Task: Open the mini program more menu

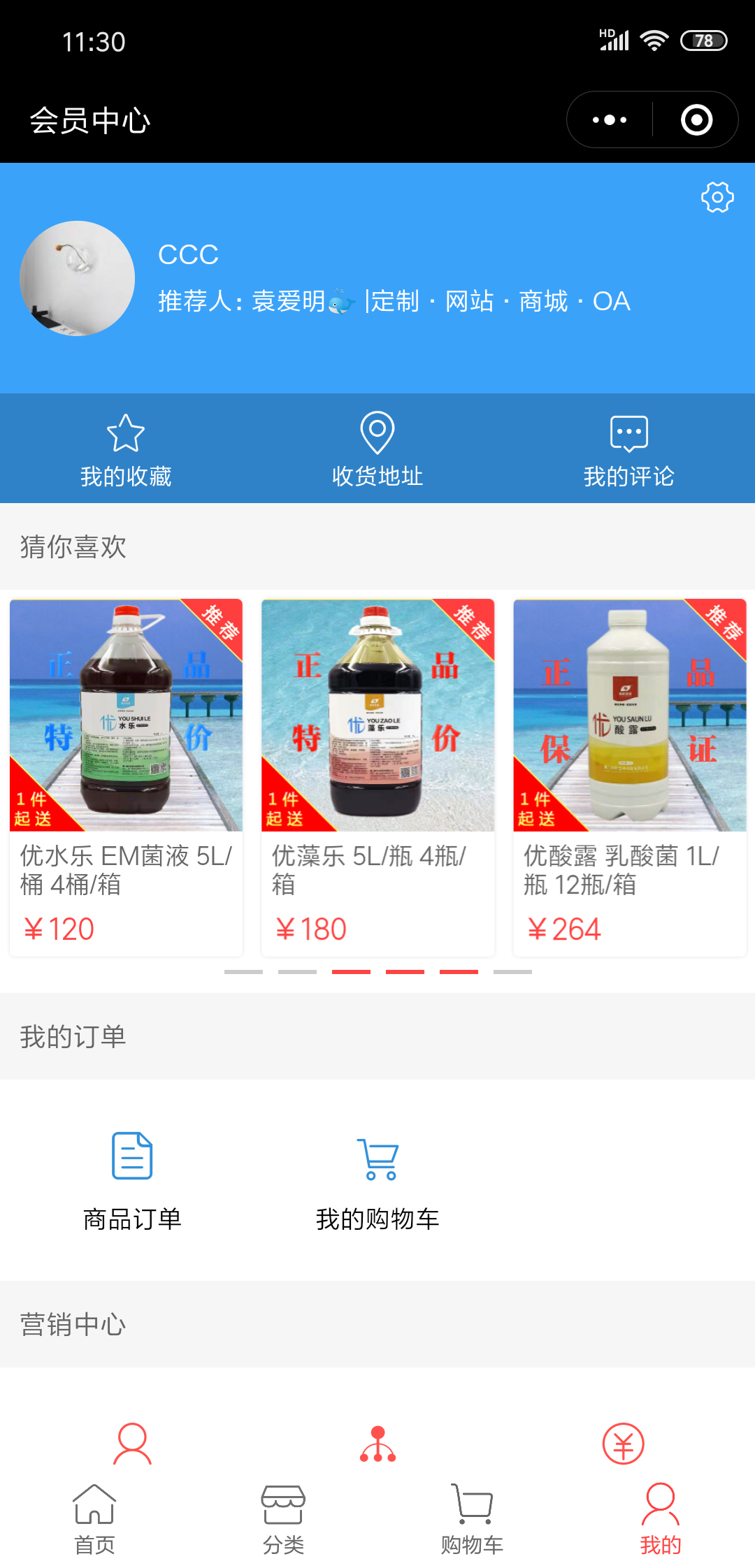Action: pos(610,120)
